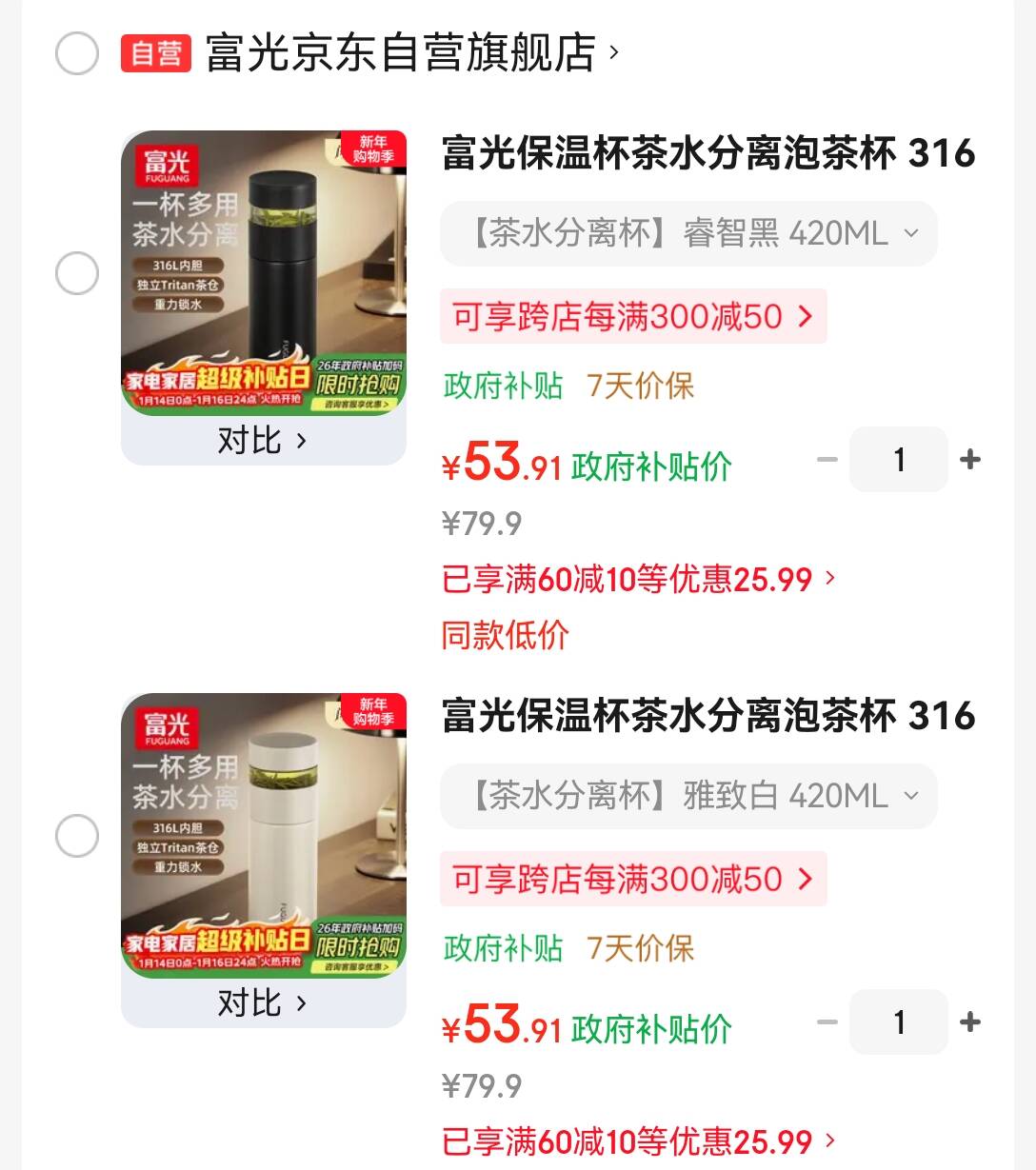Decrease quantity of 睿智黑 cup

pyautogui.click(x=827, y=460)
